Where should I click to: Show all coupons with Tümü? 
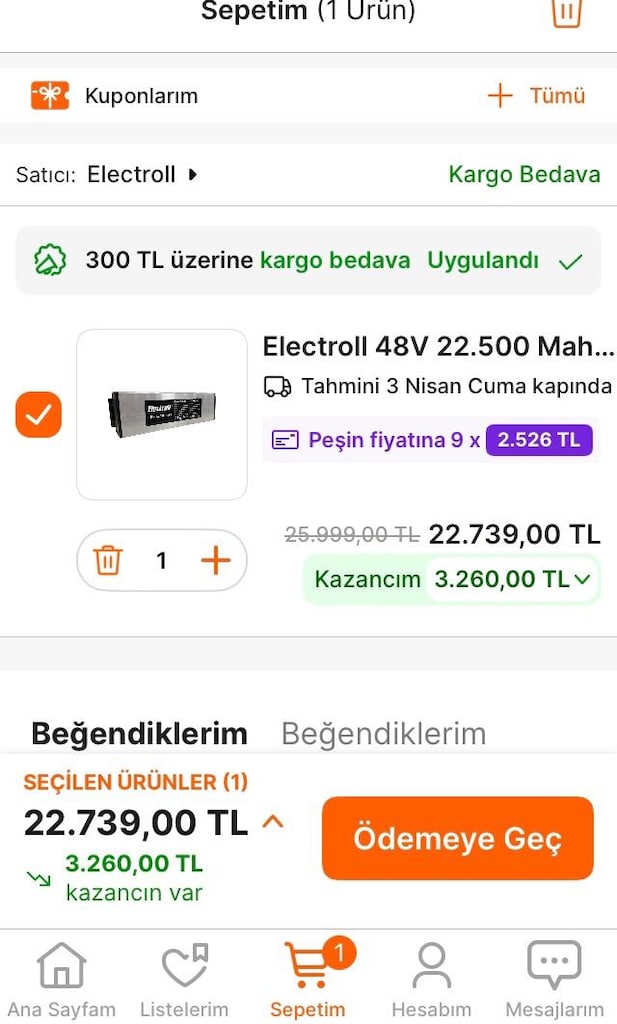click(536, 96)
